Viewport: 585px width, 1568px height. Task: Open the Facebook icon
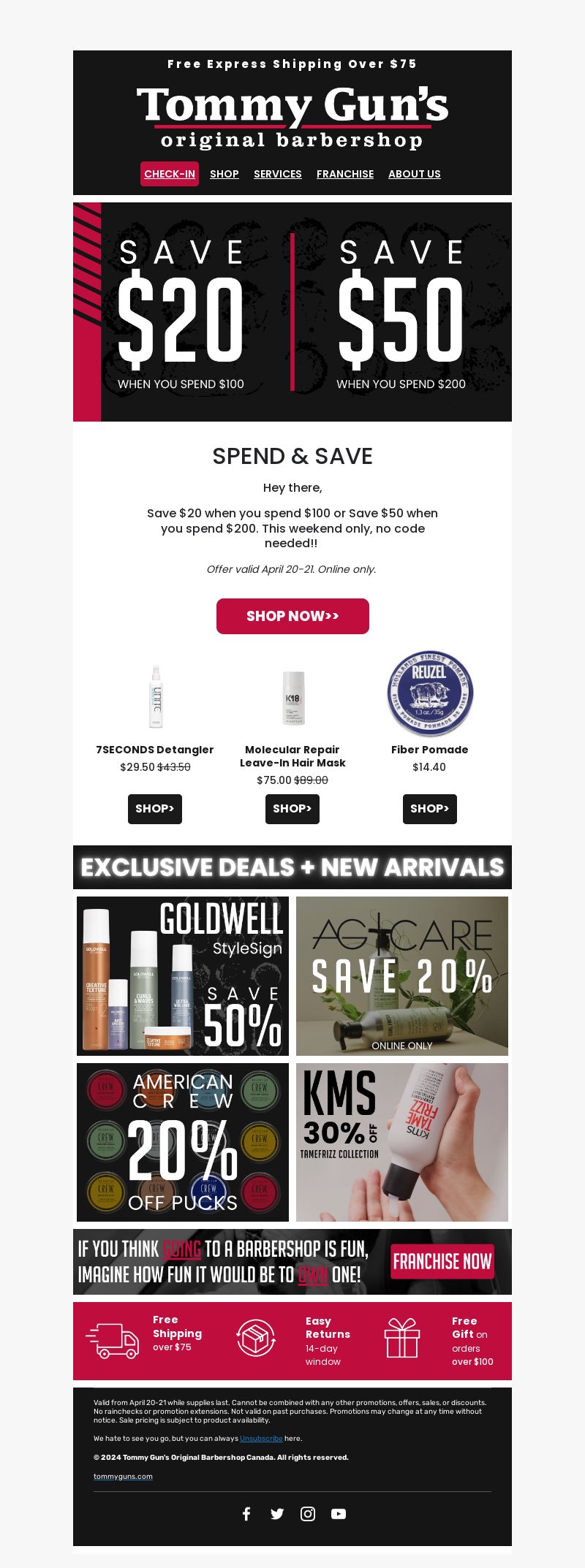click(x=246, y=1514)
